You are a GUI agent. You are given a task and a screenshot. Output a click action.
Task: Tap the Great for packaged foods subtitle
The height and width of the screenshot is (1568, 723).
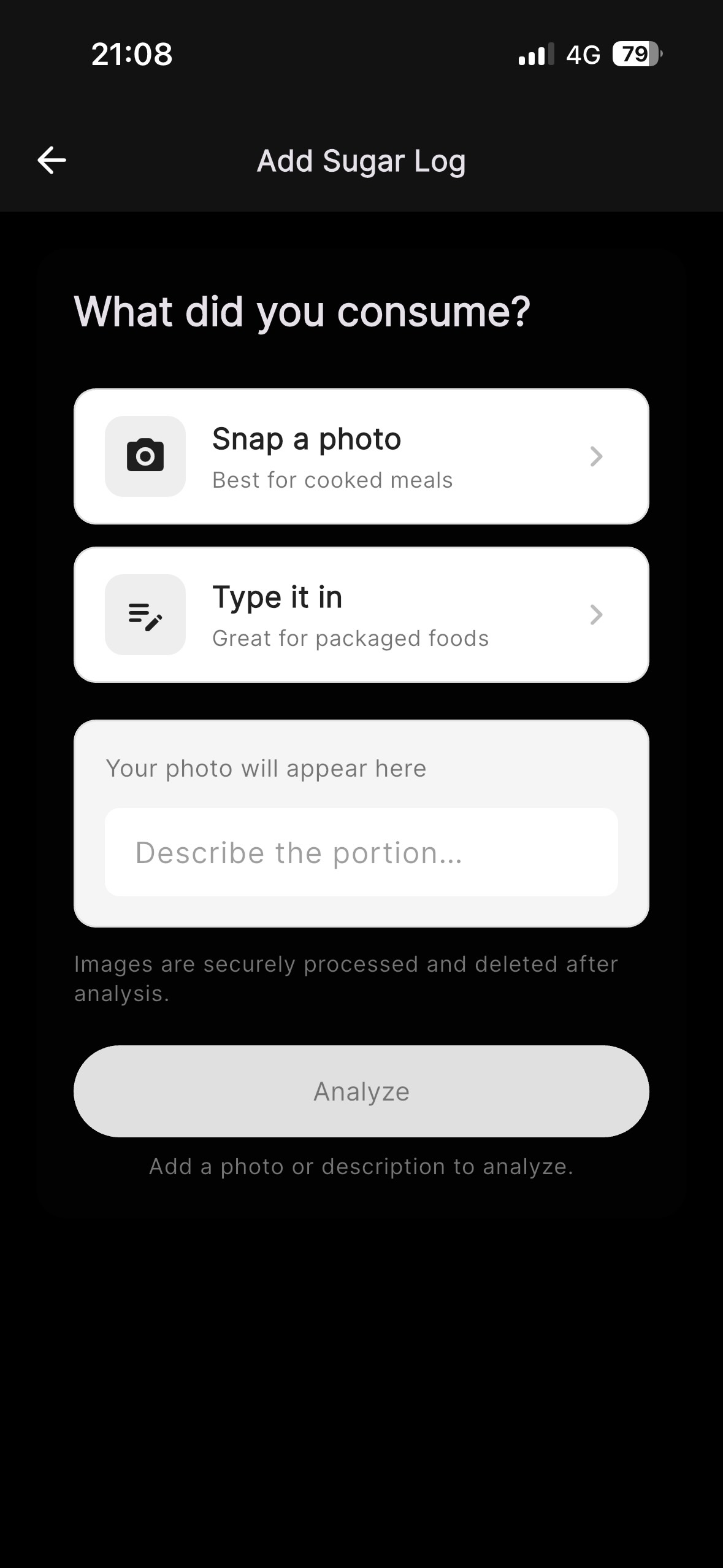pyautogui.click(x=350, y=638)
